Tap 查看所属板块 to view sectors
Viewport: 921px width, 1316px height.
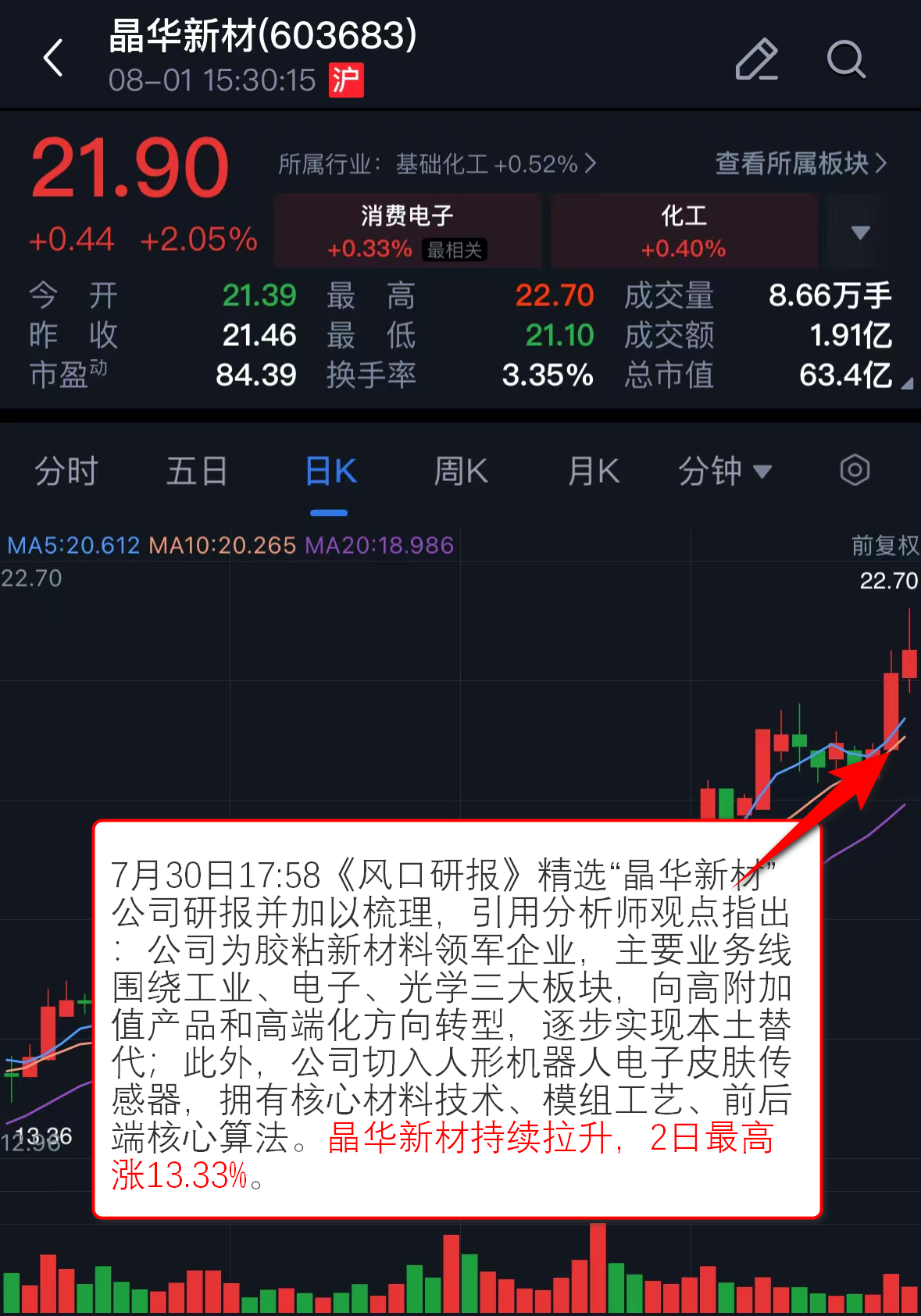801,163
